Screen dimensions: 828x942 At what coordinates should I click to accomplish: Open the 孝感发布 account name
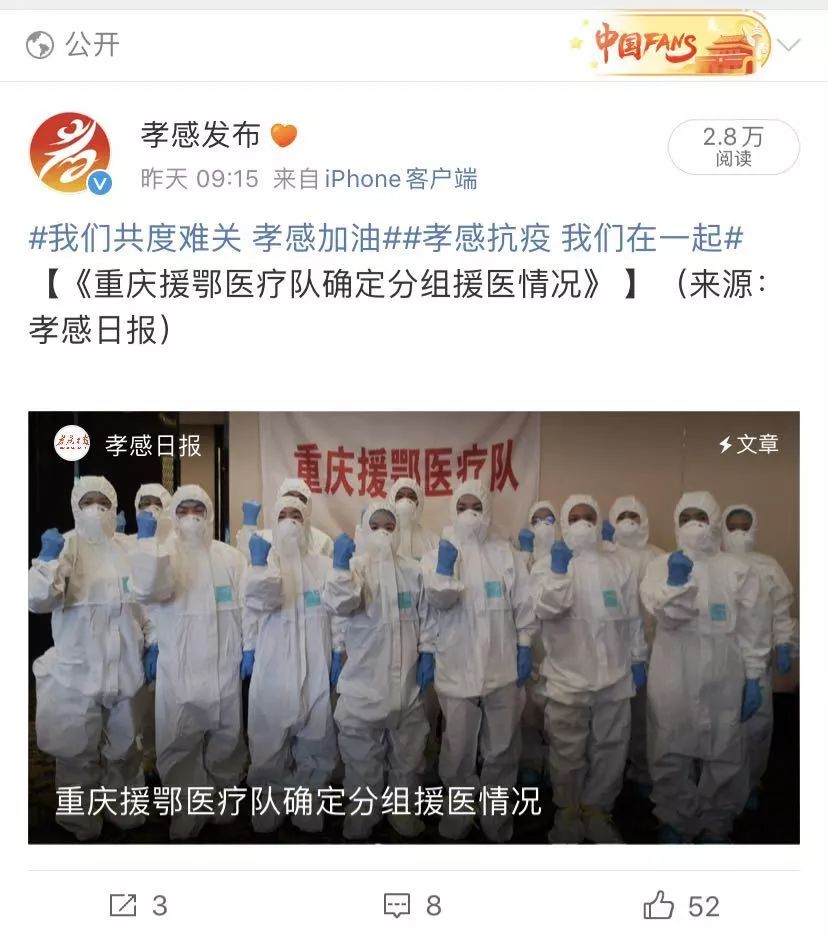(200, 134)
